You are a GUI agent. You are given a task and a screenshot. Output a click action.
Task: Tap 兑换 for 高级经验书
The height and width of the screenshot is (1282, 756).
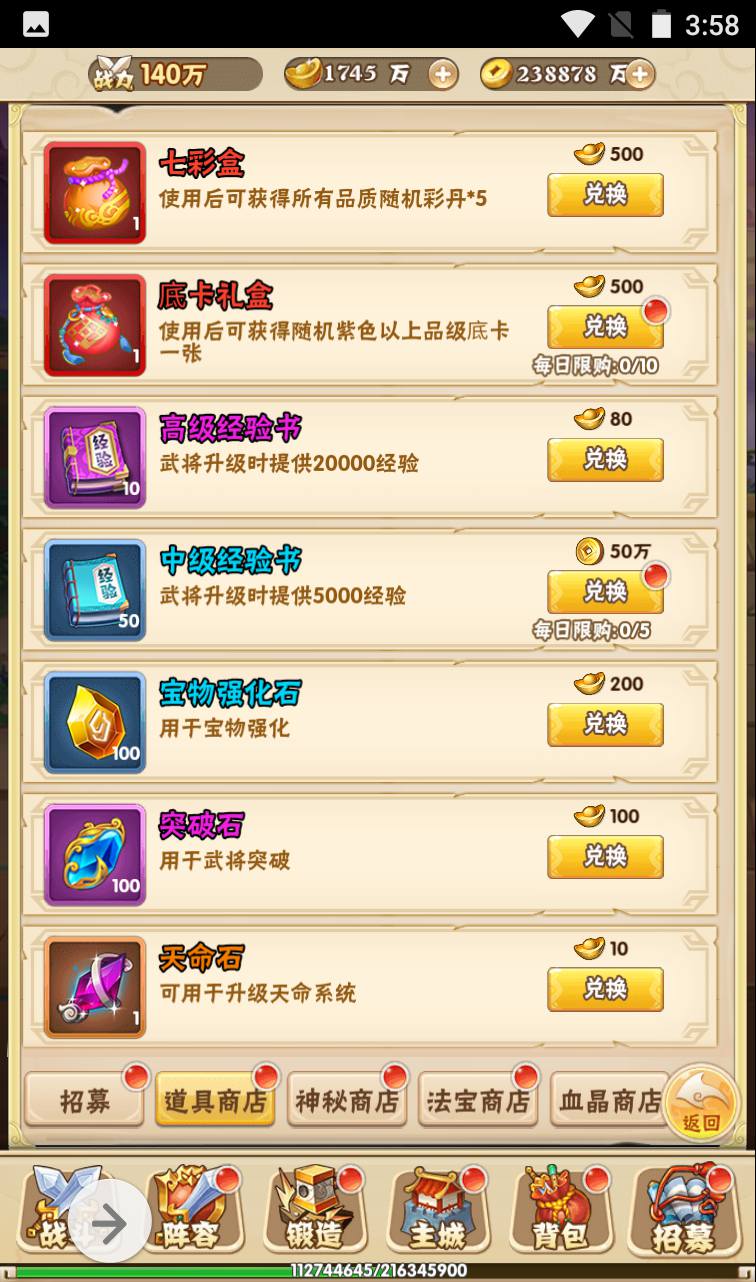[605, 460]
